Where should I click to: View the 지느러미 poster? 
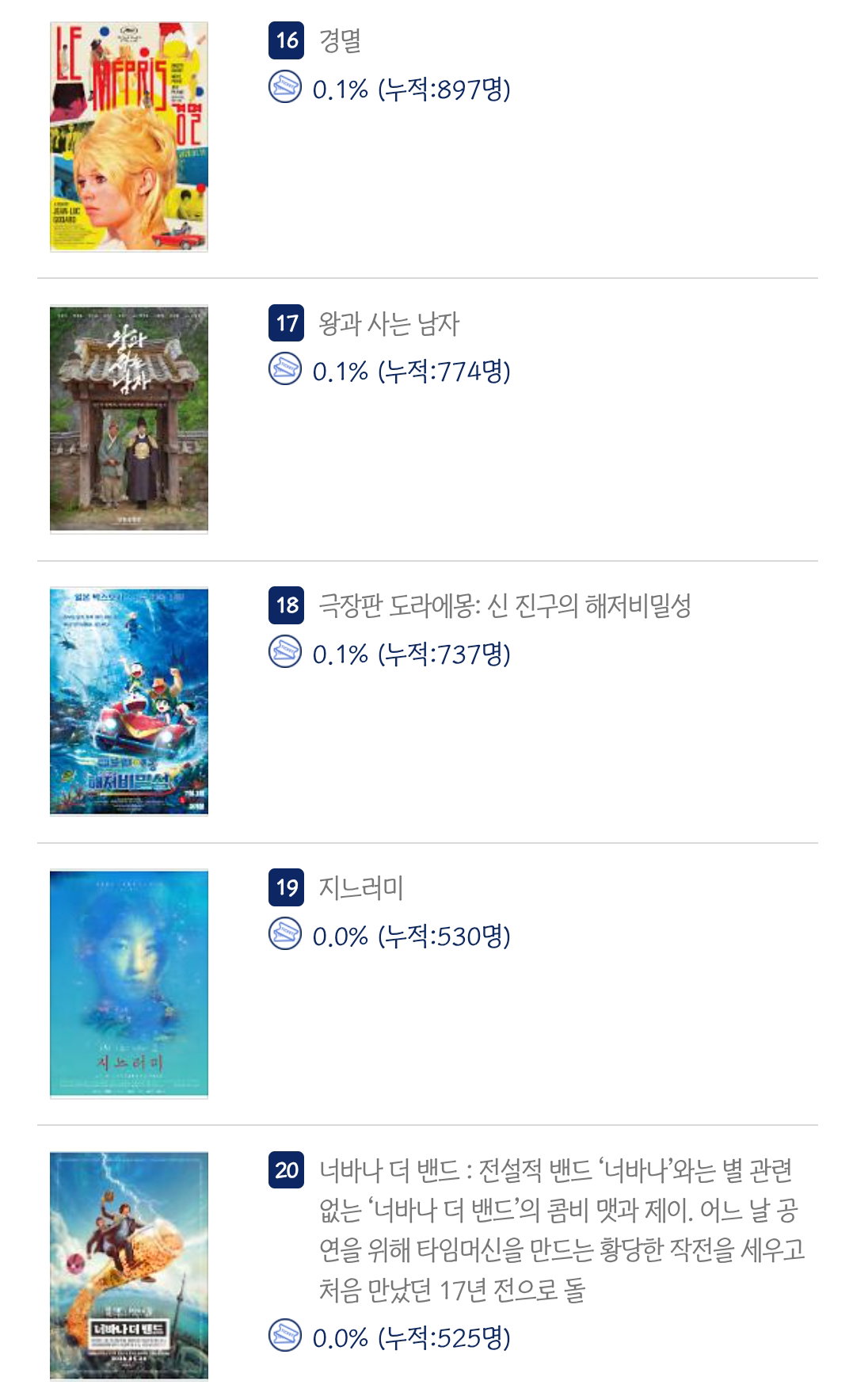pos(129,983)
